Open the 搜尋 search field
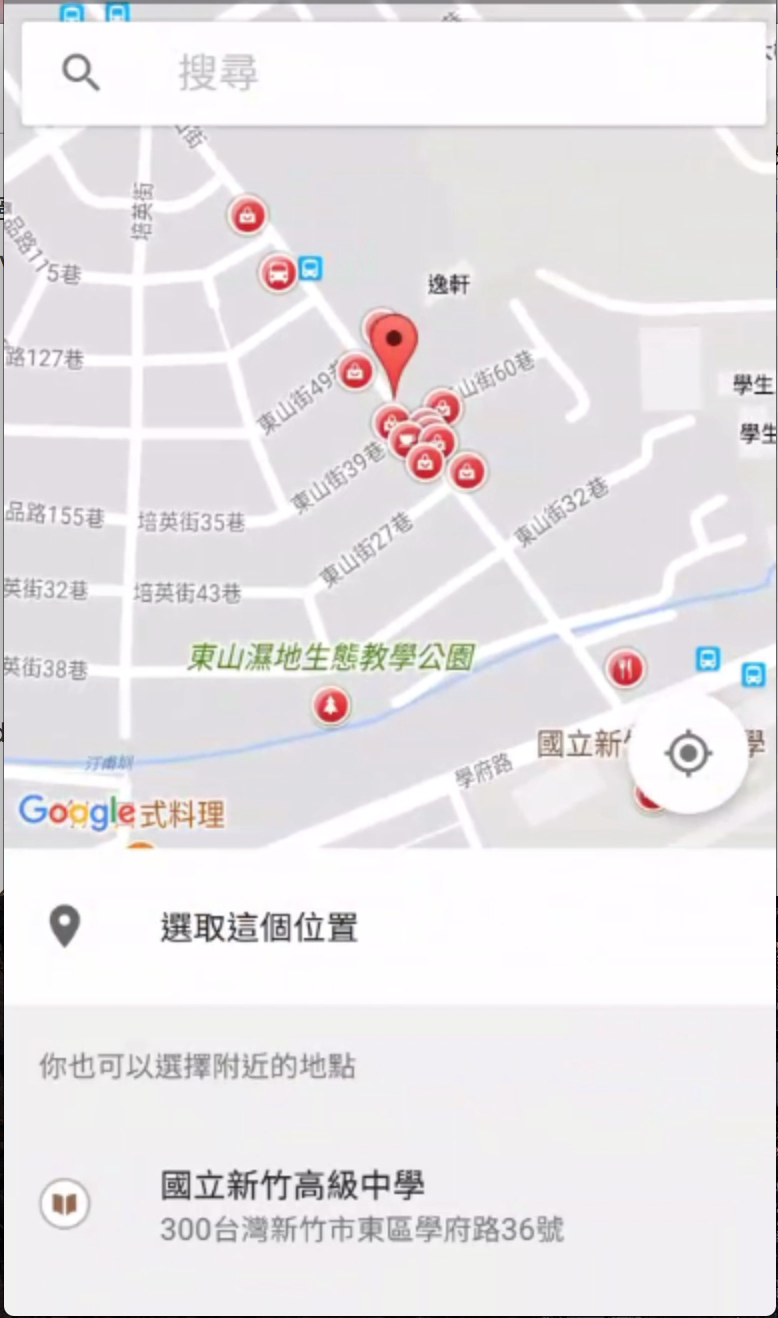 click(393, 73)
